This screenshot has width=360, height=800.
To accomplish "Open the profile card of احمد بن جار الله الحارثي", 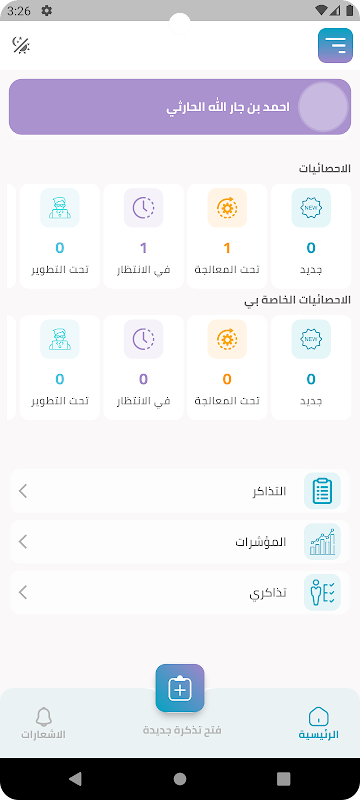I will (180, 107).
